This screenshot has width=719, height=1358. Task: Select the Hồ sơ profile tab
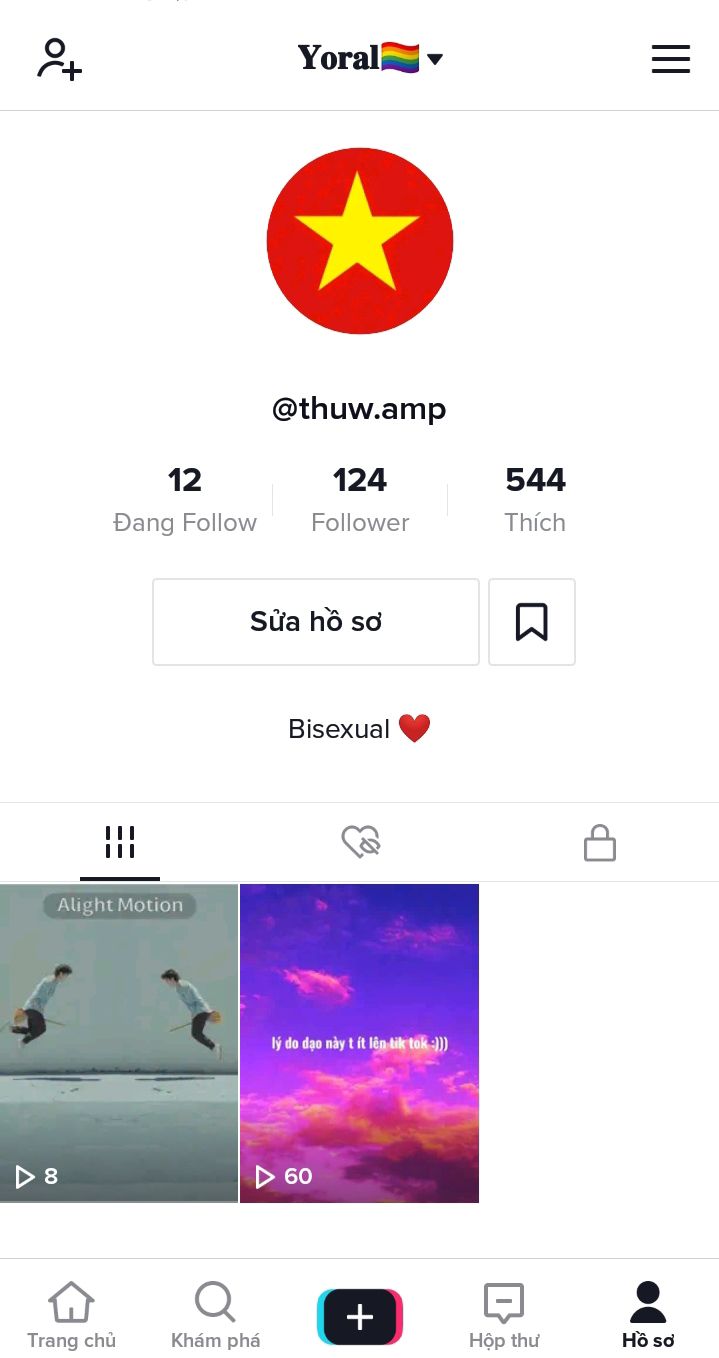(x=648, y=1315)
